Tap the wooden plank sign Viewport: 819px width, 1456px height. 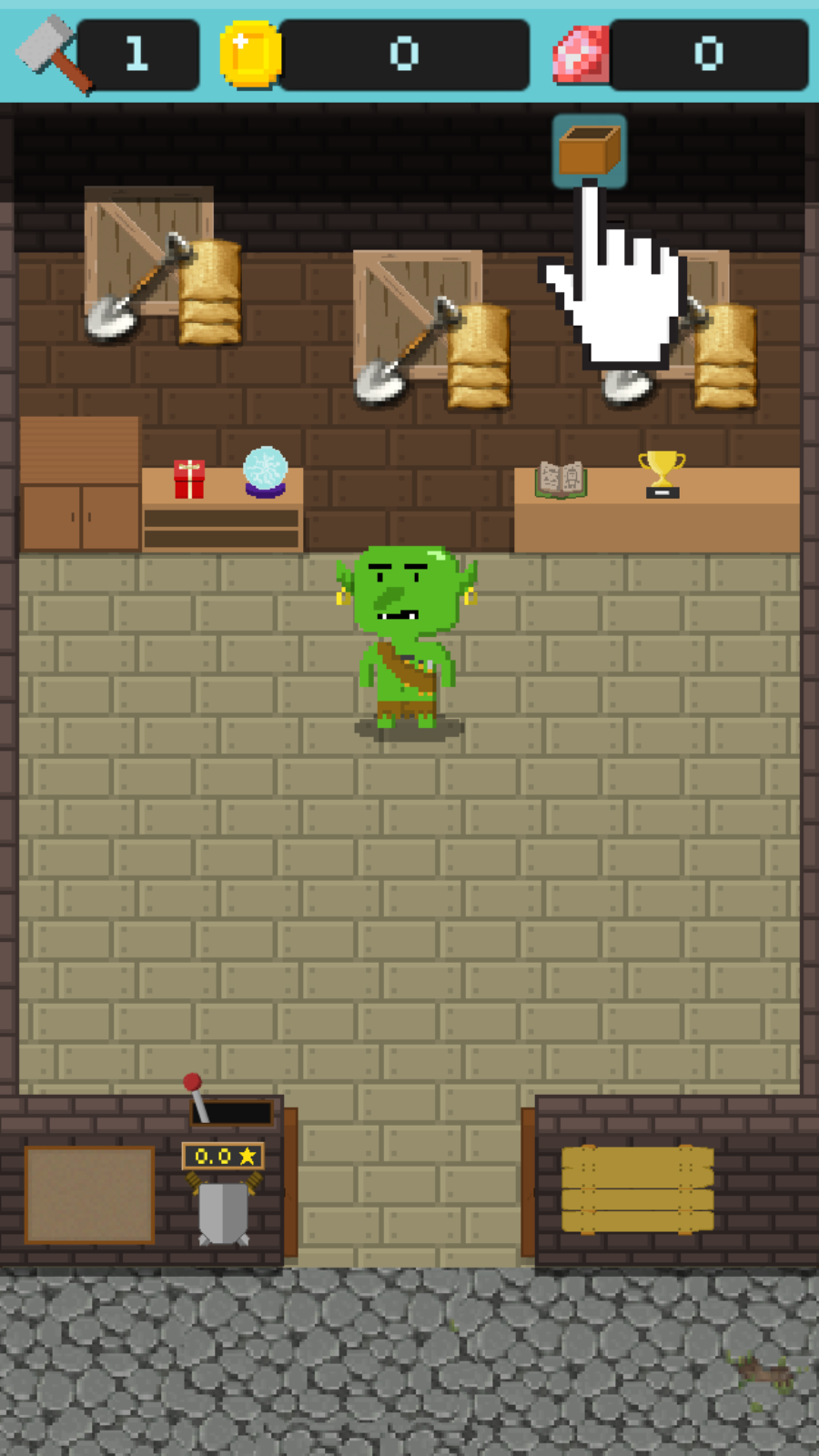[x=637, y=1188]
